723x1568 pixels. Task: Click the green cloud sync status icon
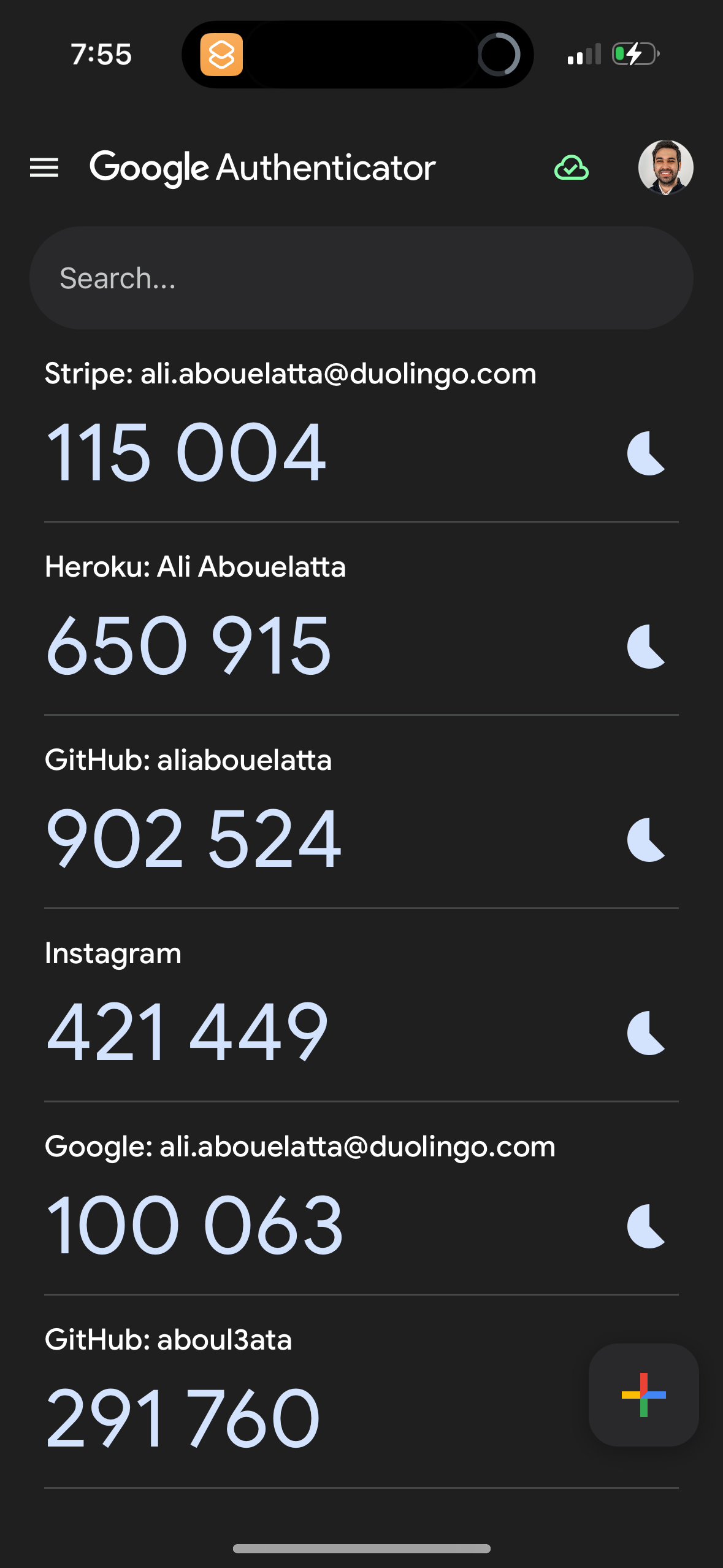coord(570,167)
